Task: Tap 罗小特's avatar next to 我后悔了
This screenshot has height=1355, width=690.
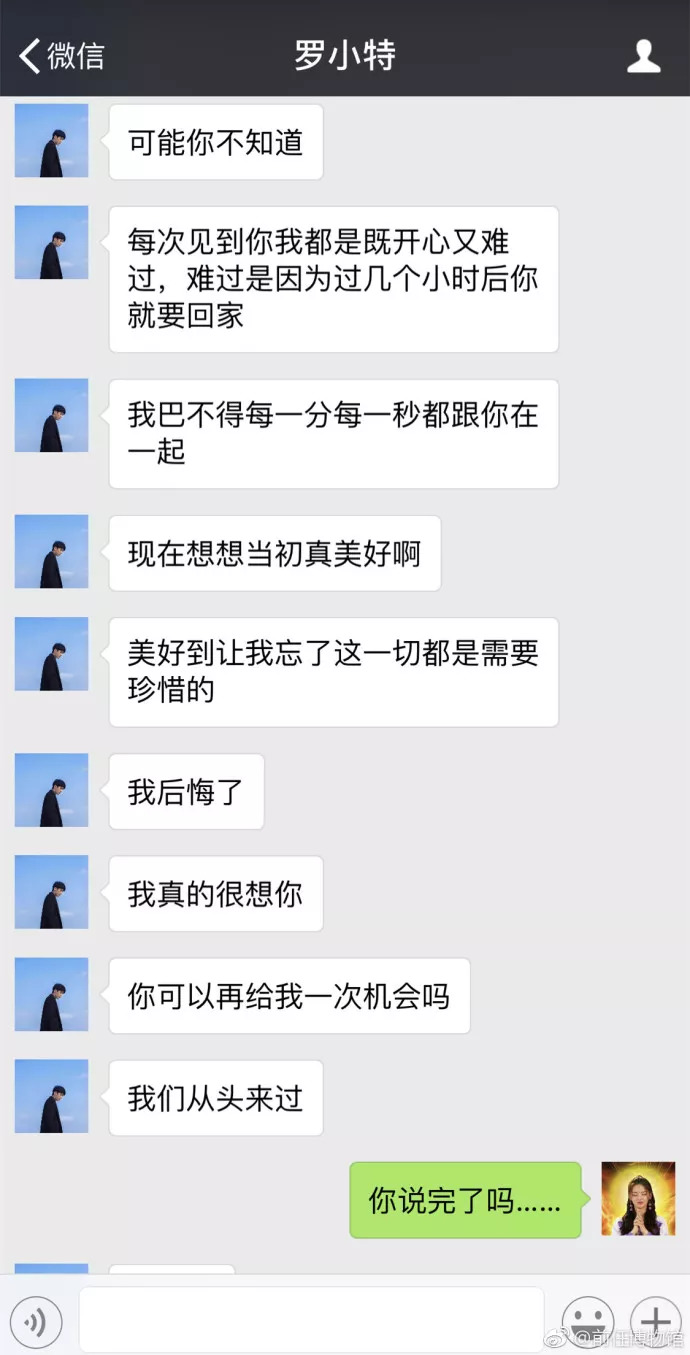Action: (52, 790)
